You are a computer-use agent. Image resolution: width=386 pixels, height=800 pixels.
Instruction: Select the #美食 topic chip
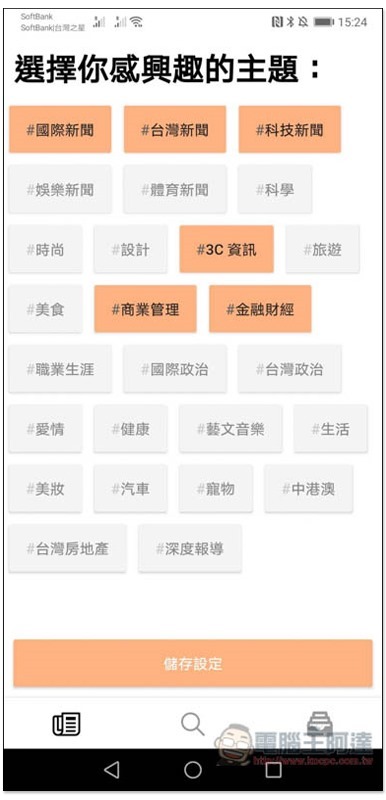coord(45,309)
